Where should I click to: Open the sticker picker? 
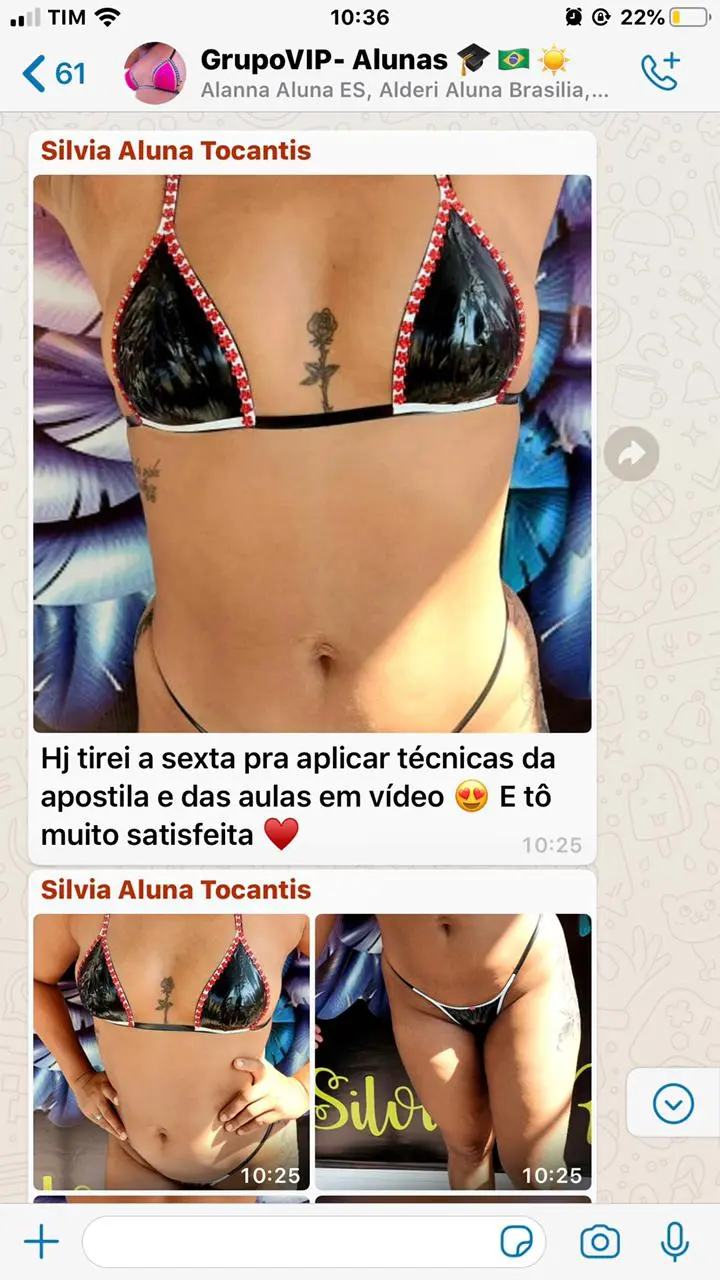pyautogui.click(x=516, y=1242)
